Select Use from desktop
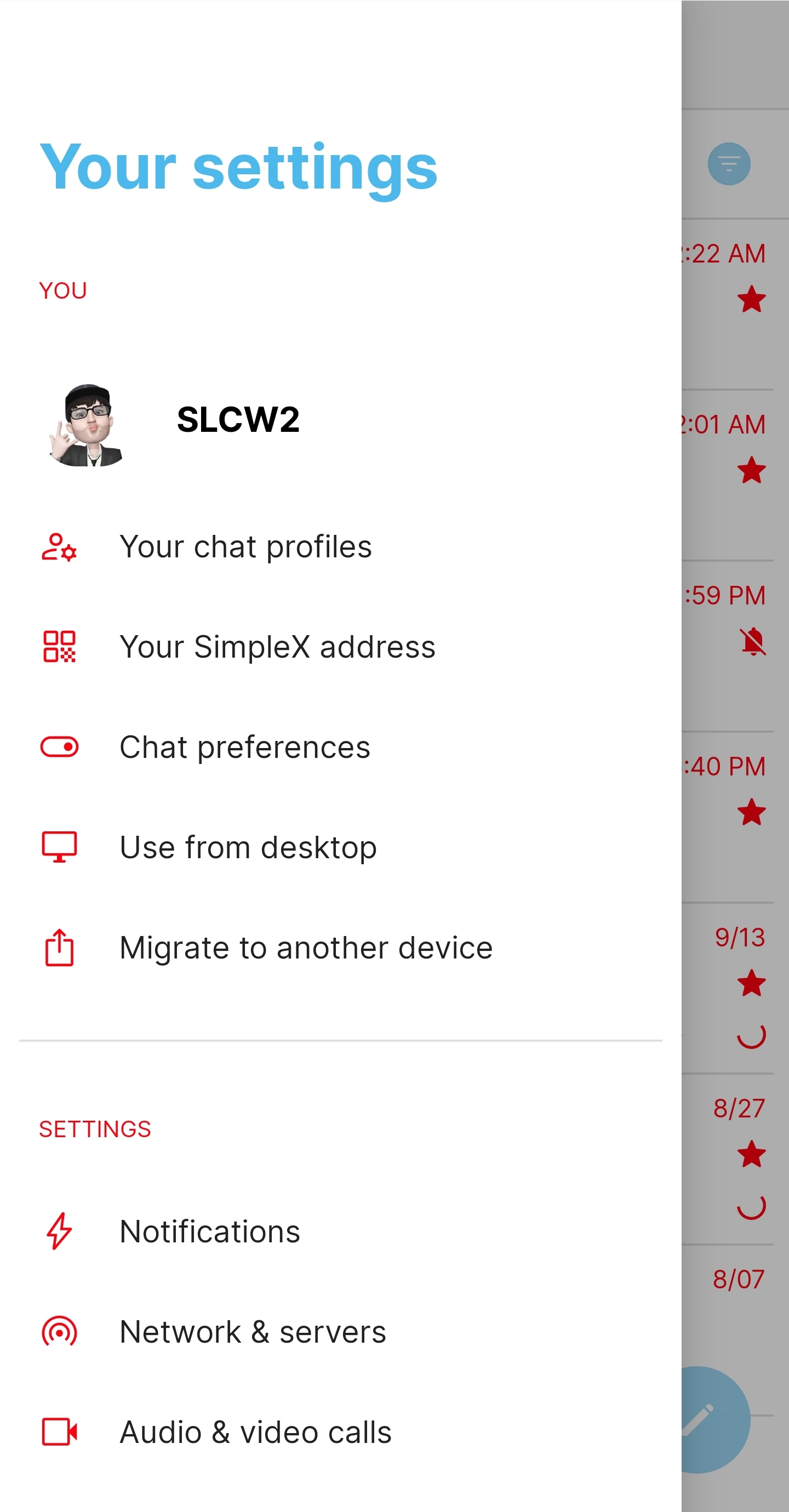Screen dimensions: 789x1512 click(248, 848)
